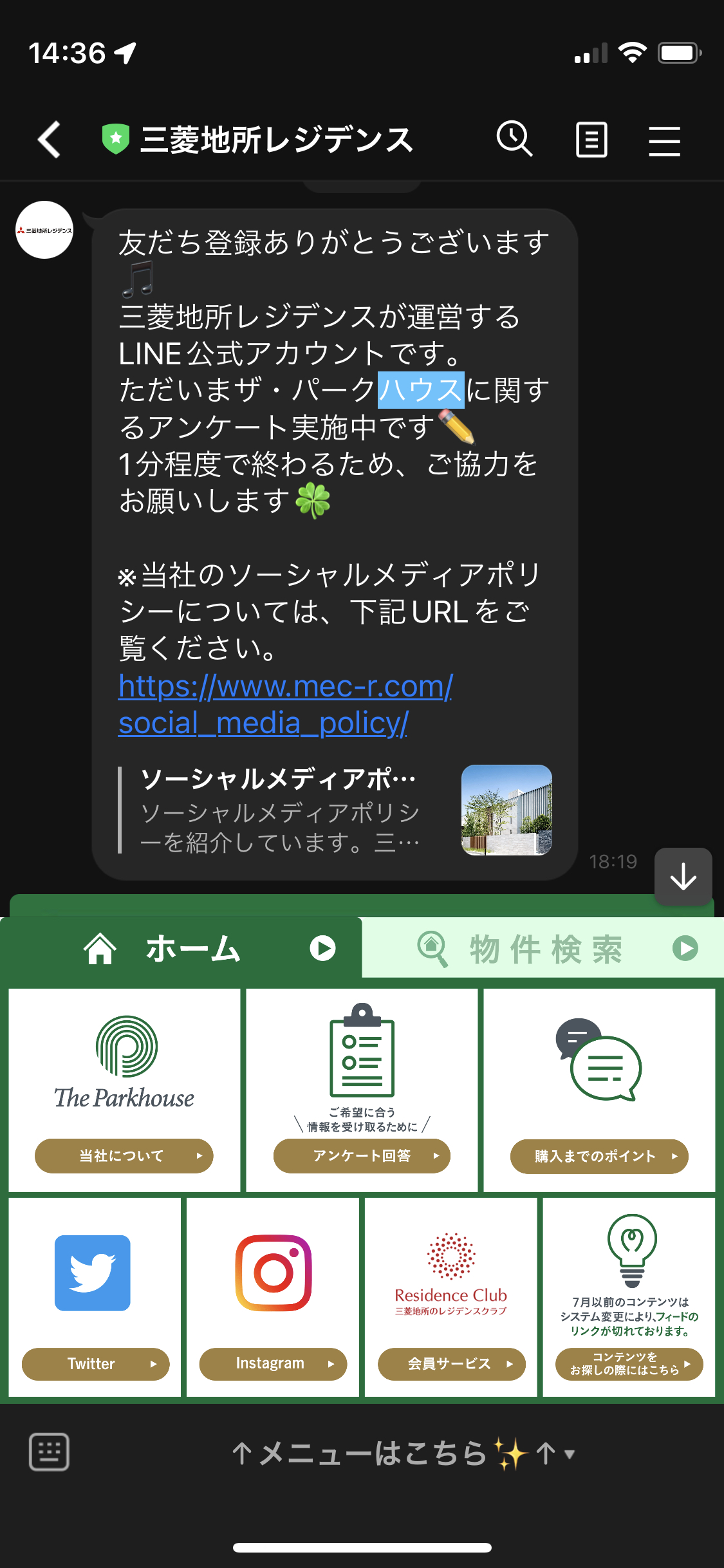Open the 三菱地所レジデンス profile avatar
724x1568 pixels.
point(44,230)
